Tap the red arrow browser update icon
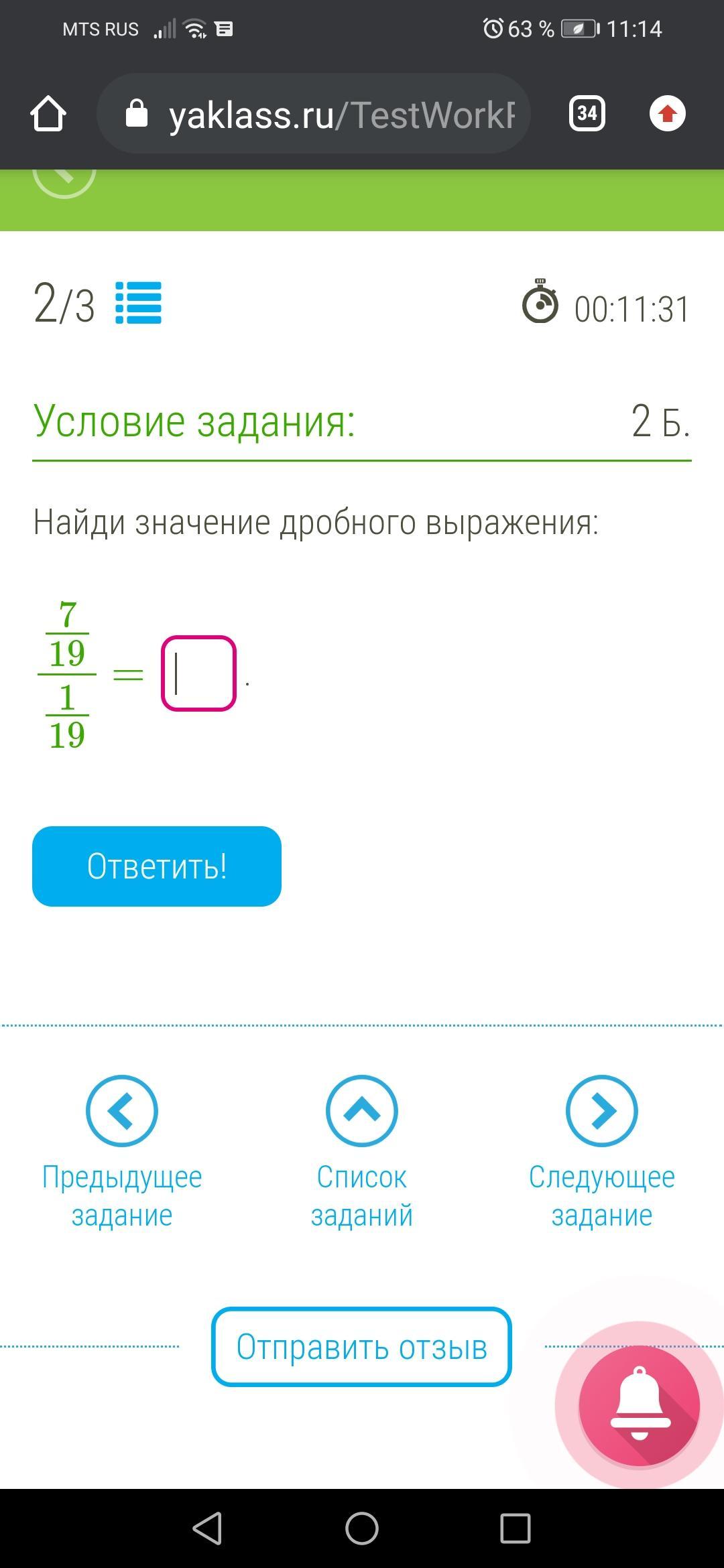Viewport: 724px width, 1568px height. pos(667,114)
